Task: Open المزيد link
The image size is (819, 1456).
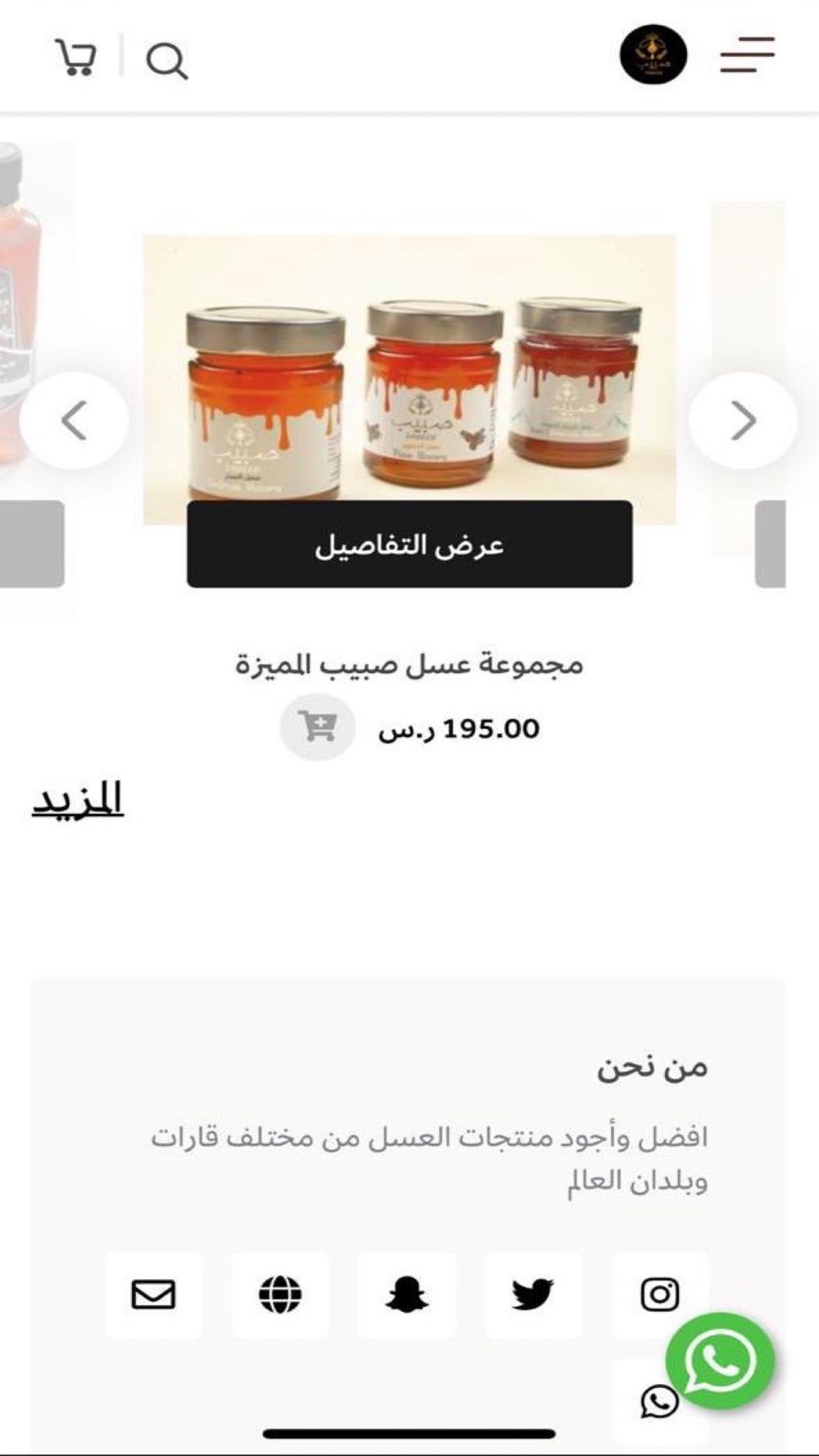Action: coord(78,799)
